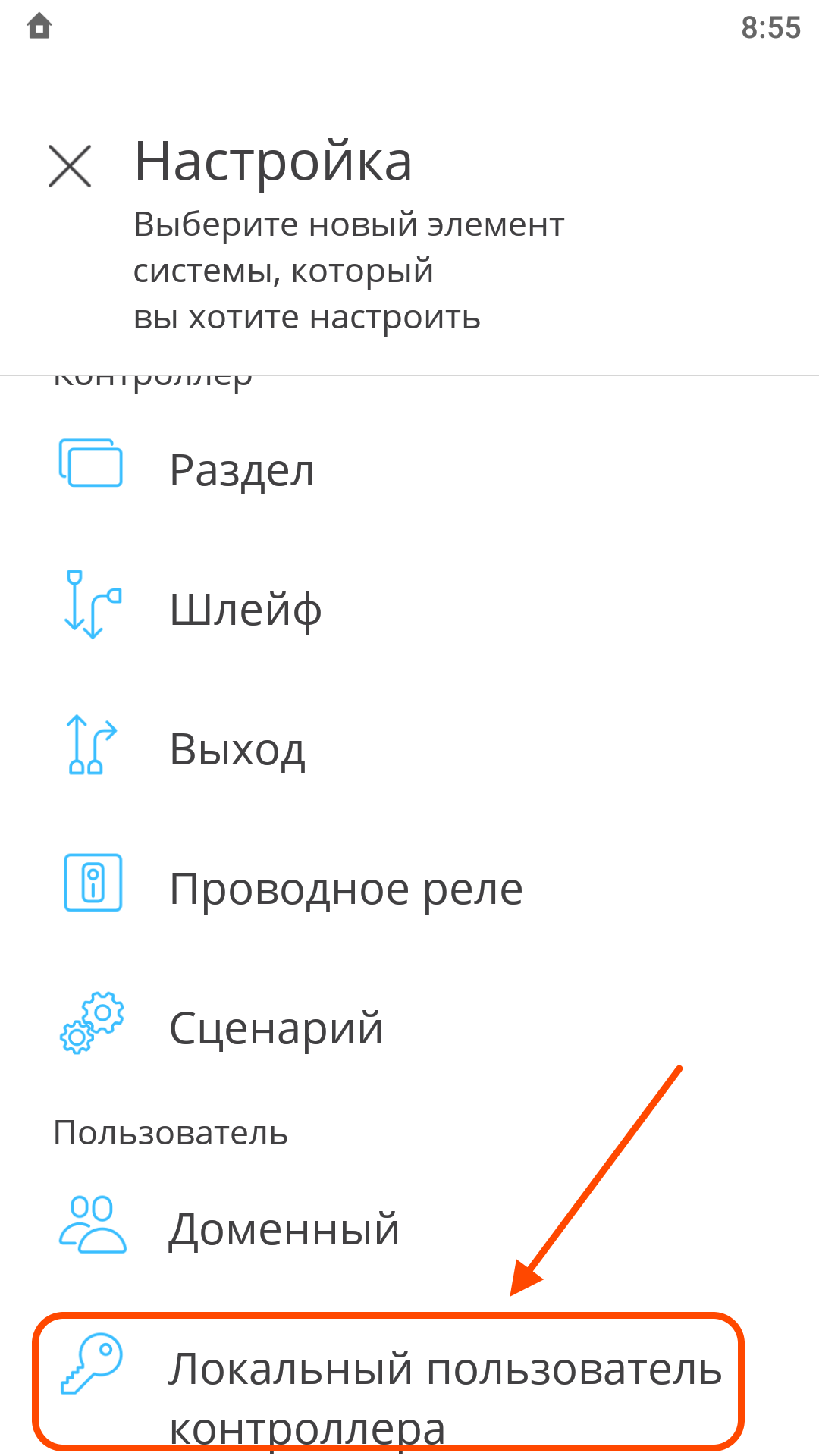Screen dimensions: 819x1456
Task: Close the Настройка screen
Action: [70, 166]
